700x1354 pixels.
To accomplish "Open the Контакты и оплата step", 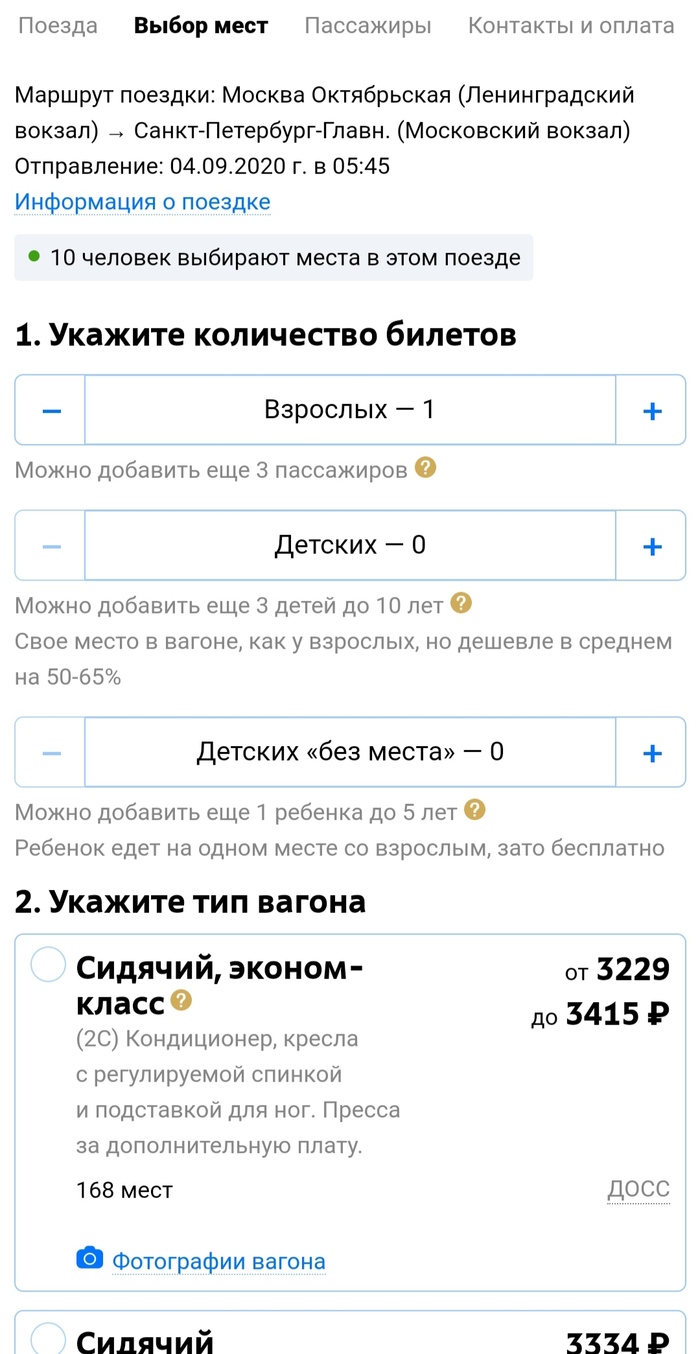I will (571, 26).
